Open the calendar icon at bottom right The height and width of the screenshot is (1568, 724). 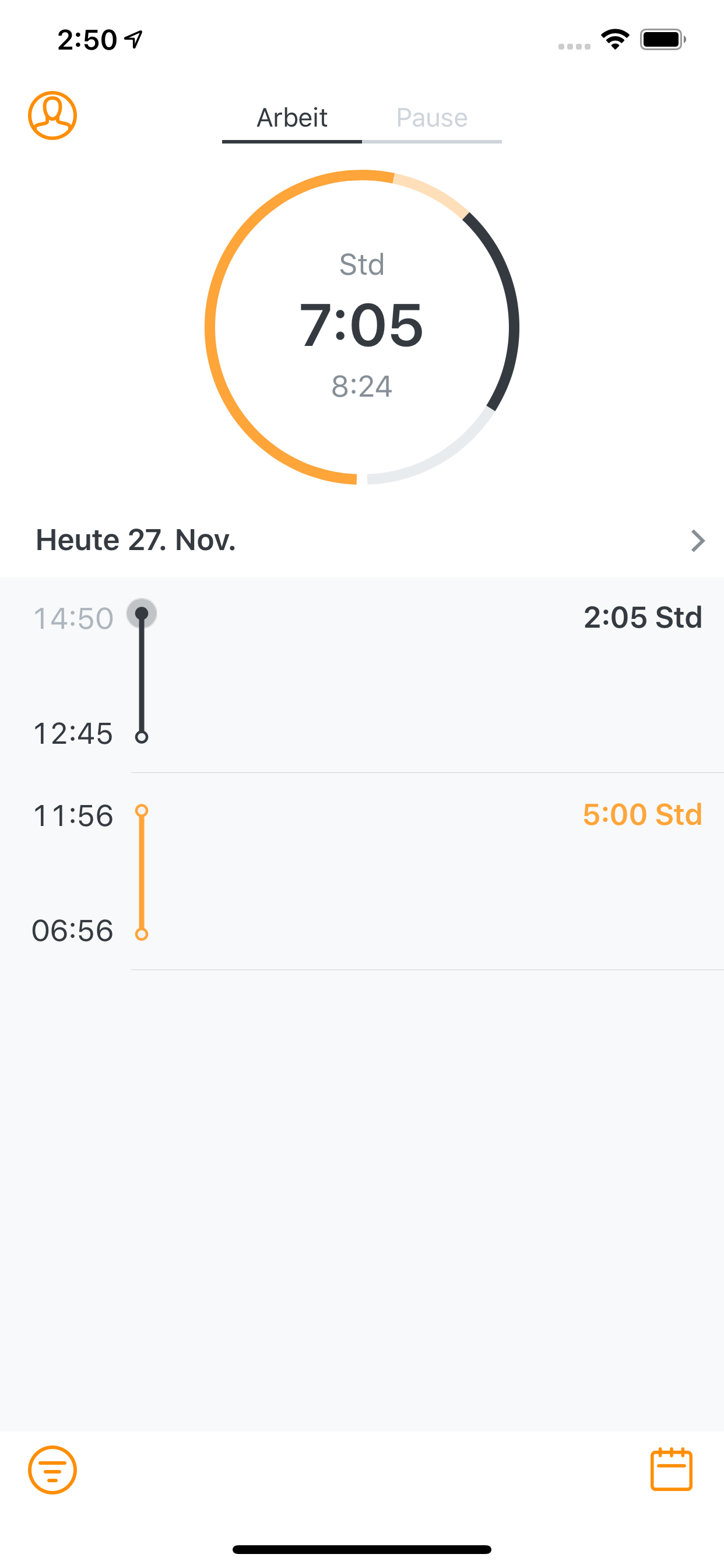click(x=672, y=1470)
